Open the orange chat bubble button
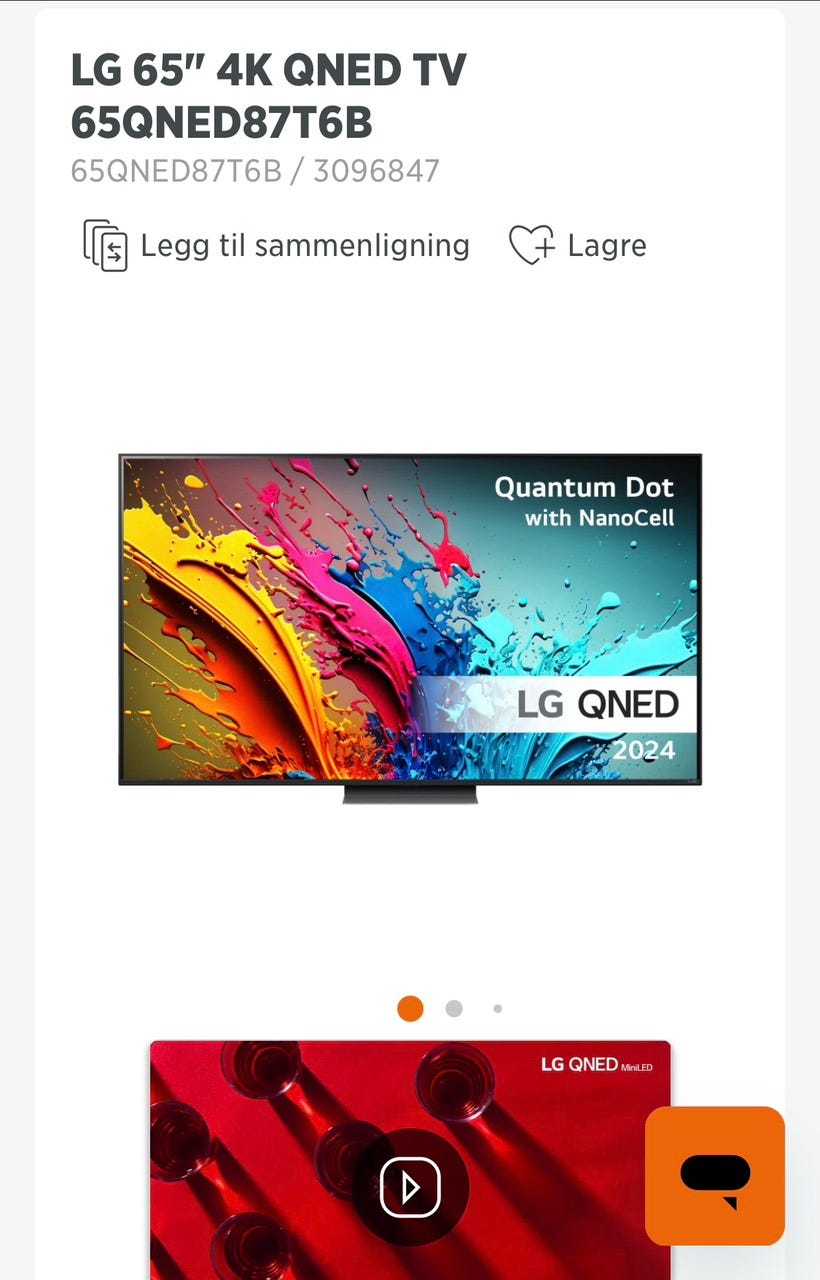This screenshot has height=1280, width=820. (715, 1176)
